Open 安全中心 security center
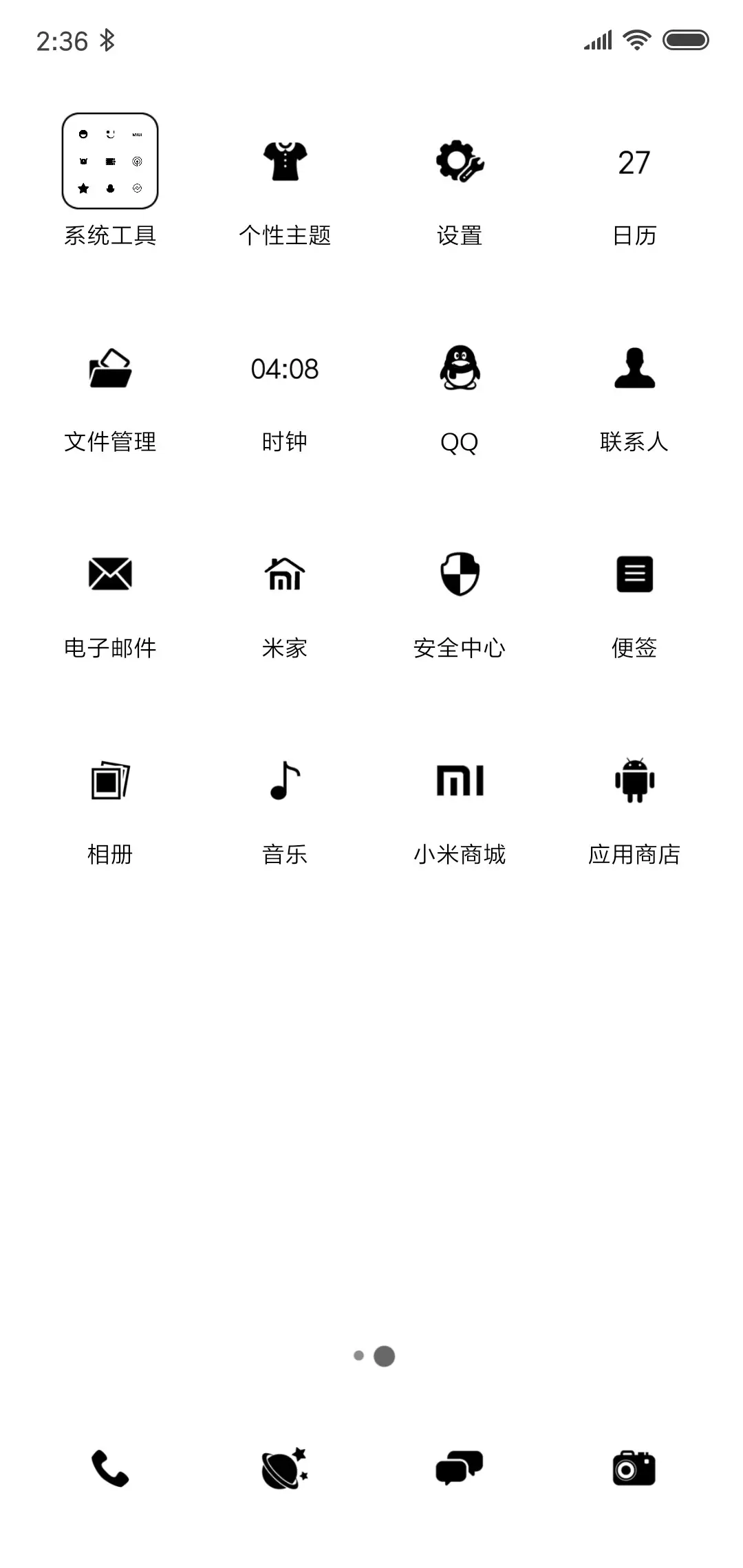Image resolution: width=743 pixels, height=1568 pixels. click(460, 576)
